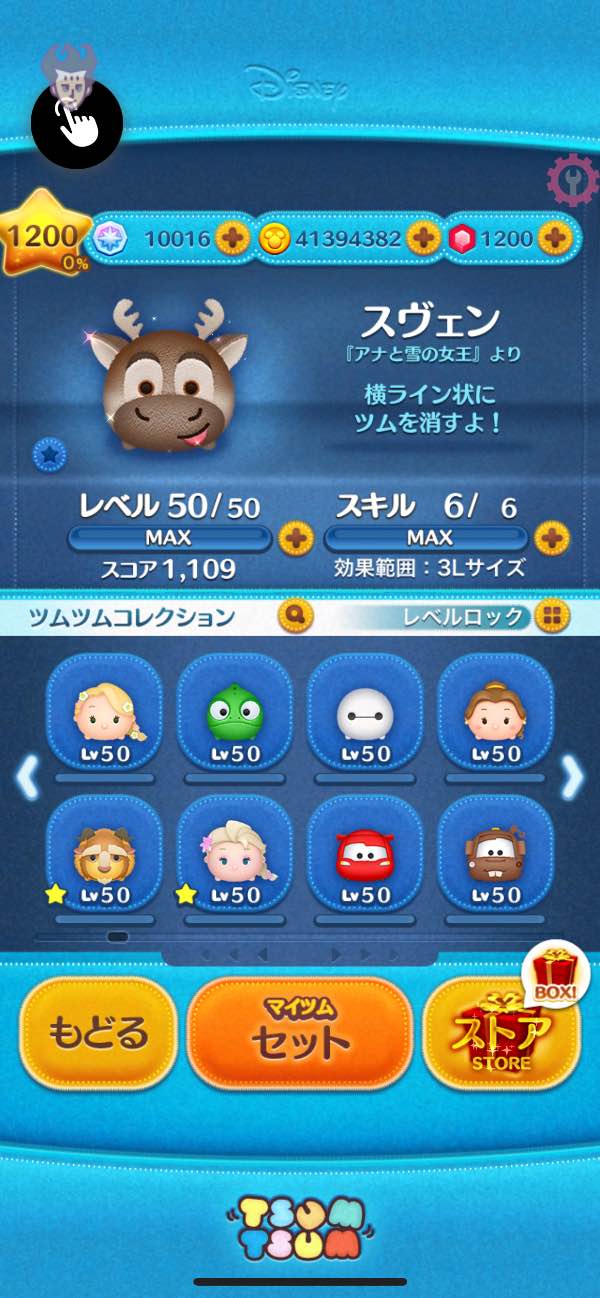This screenshot has height=1298, width=600.
Task: Set Sven as my Tsum
Action: tap(300, 1033)
